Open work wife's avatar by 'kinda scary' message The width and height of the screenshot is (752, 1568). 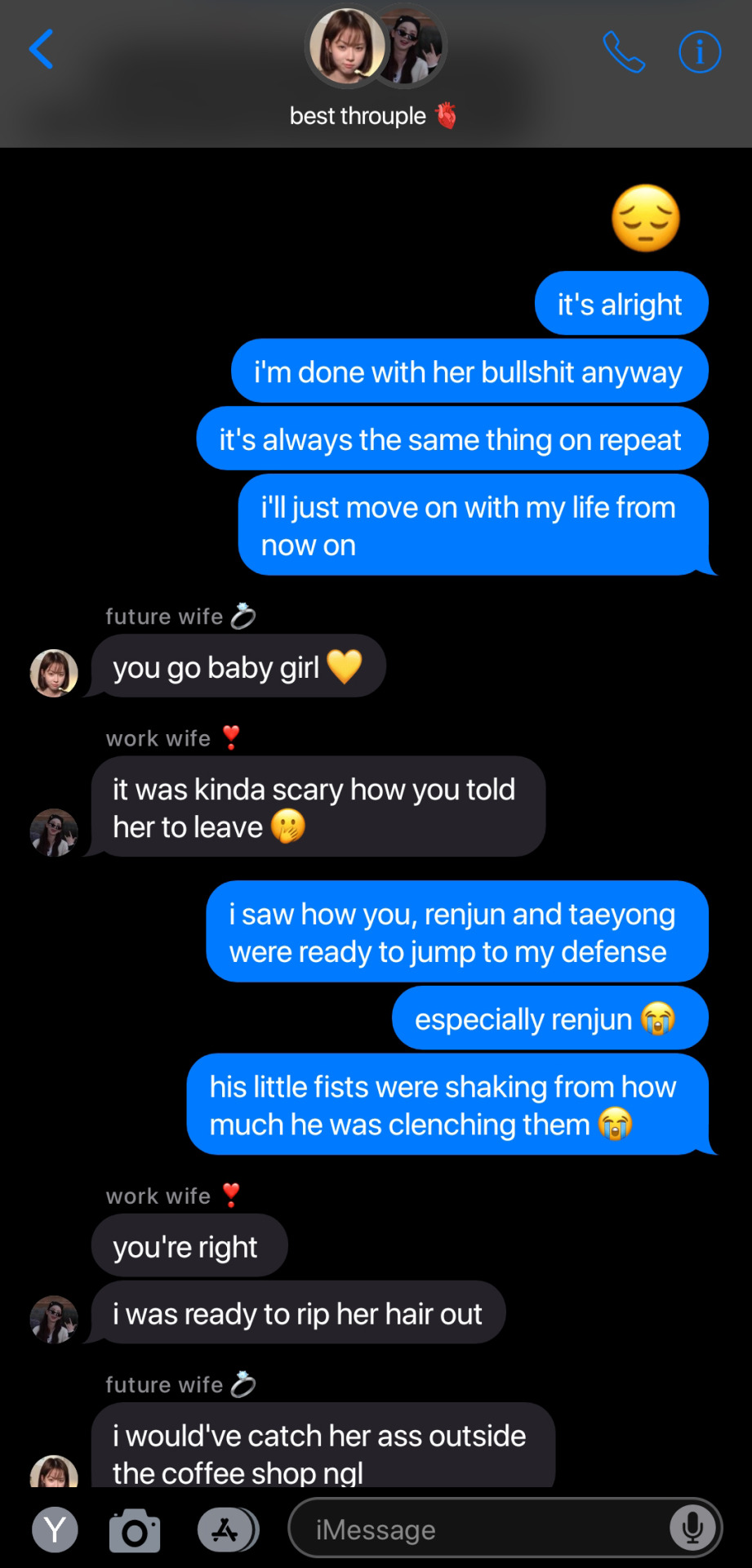click(54, 832)
